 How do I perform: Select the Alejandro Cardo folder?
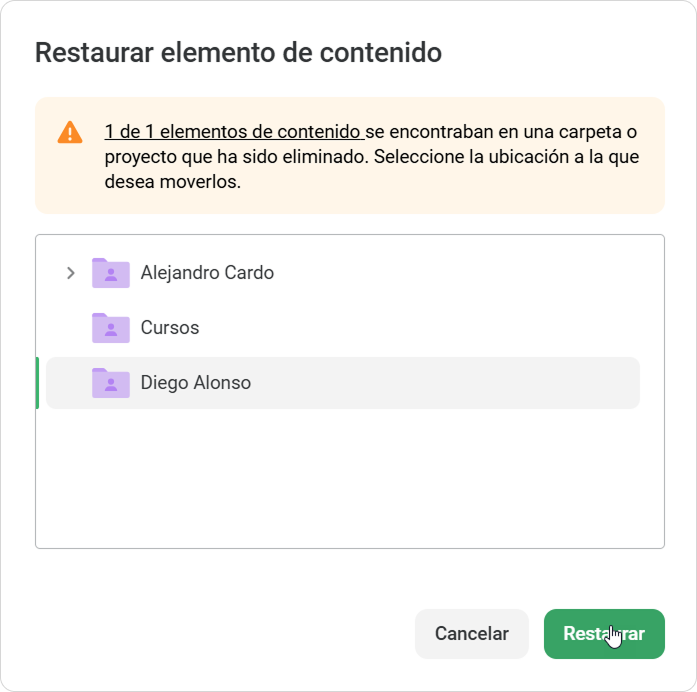(343, 273)
